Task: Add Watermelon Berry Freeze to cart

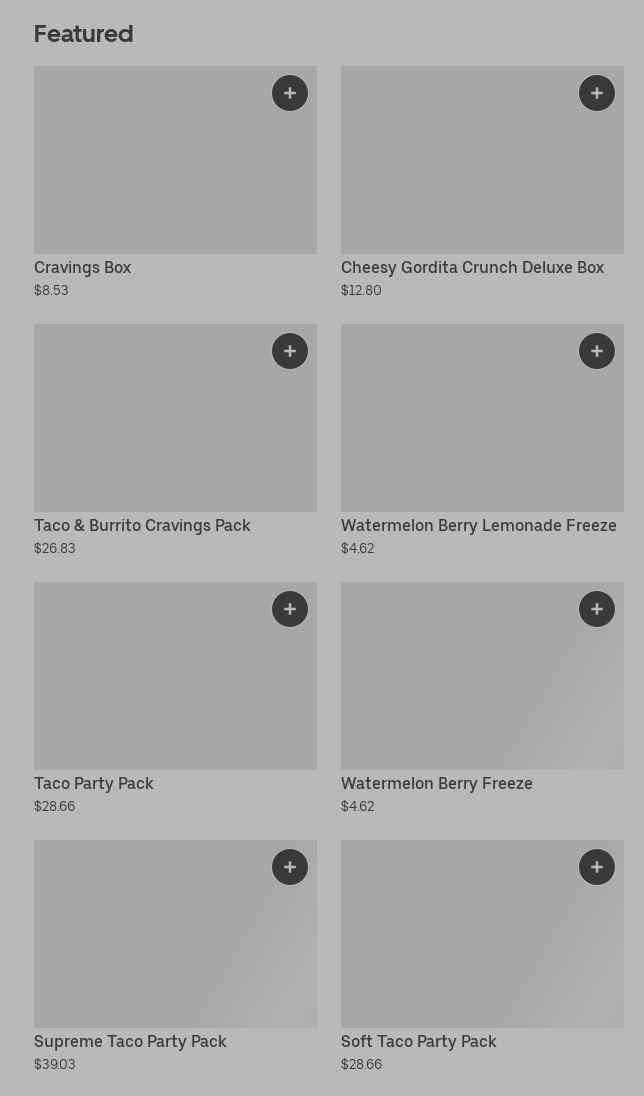Action: (x=596, y=609)
